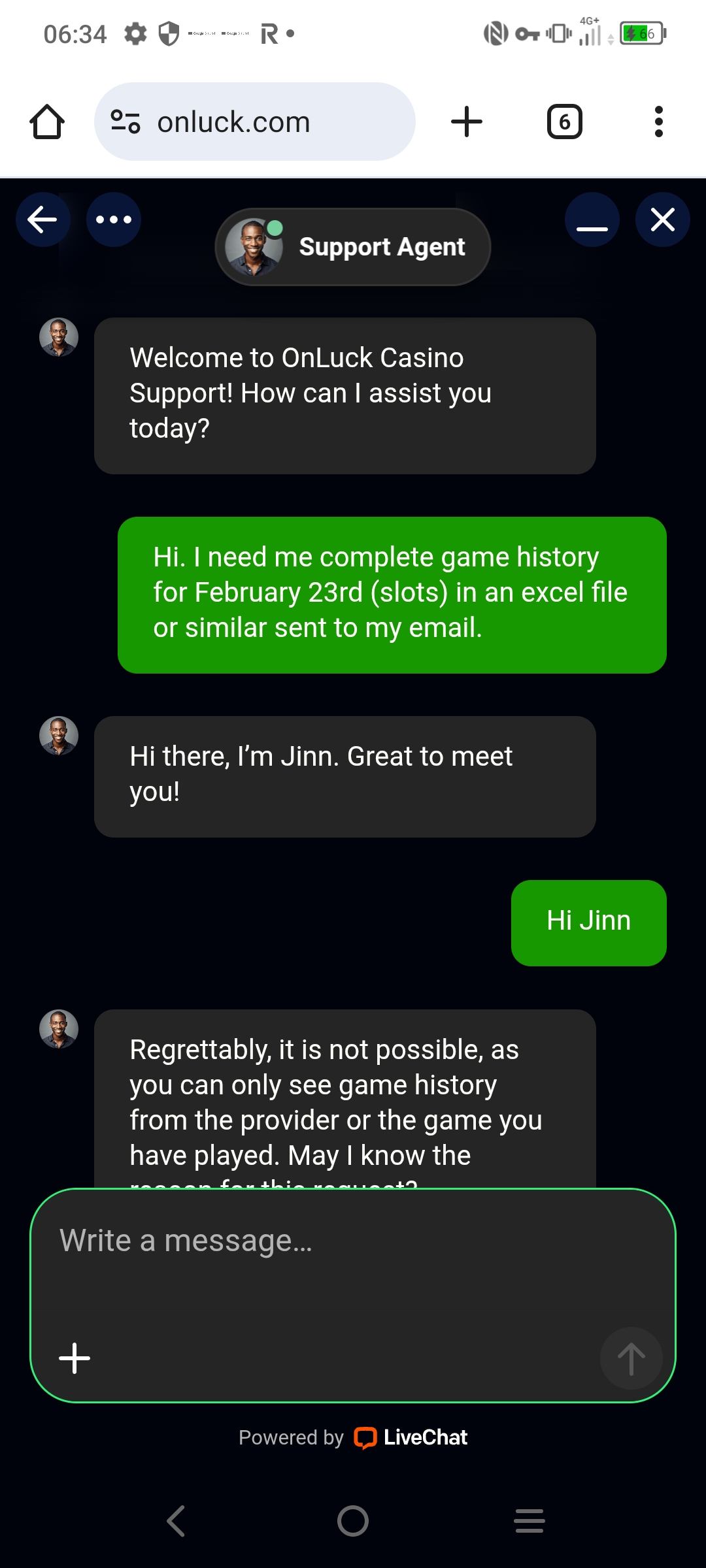Send the message with the arrow button

click(x=631, y=1359)
